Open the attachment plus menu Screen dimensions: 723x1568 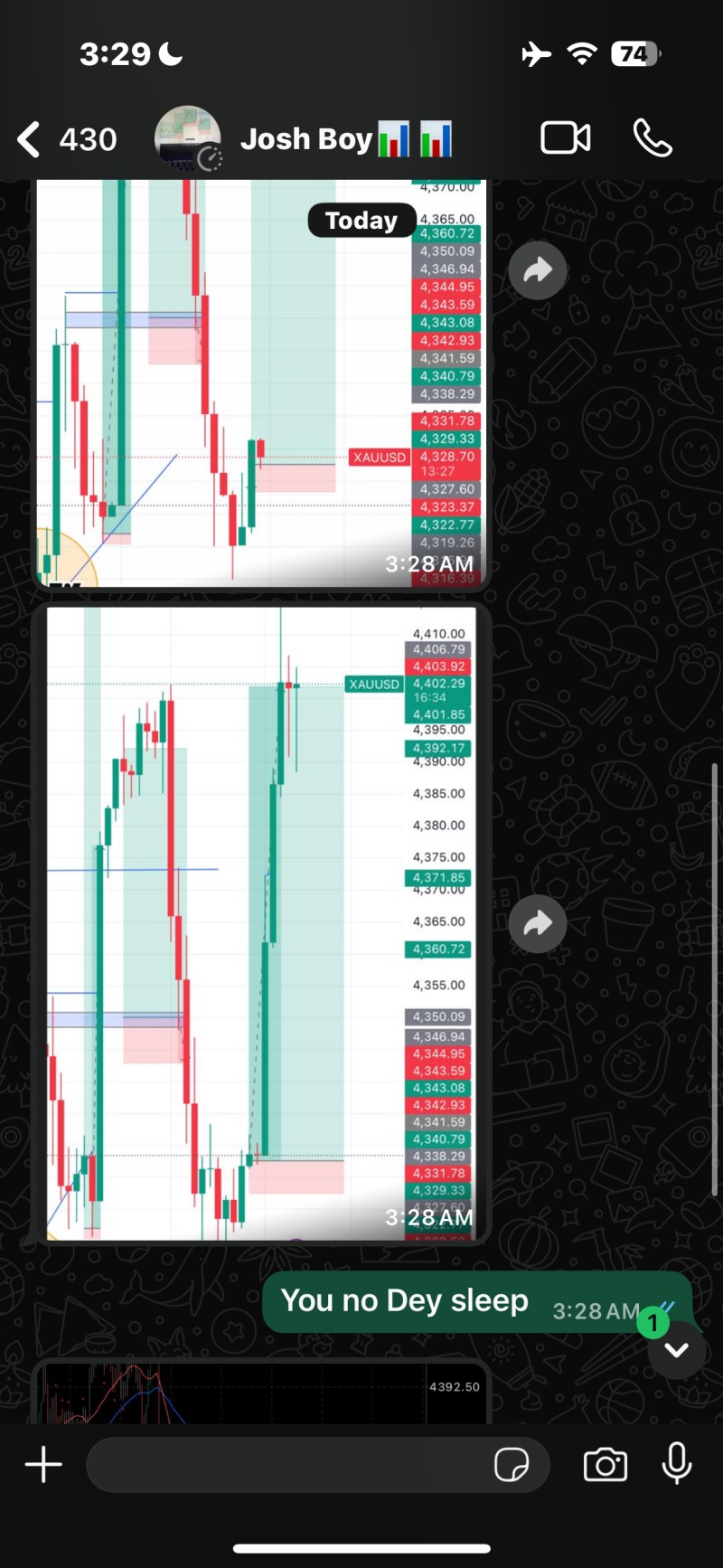click(x=43, y=1464)
